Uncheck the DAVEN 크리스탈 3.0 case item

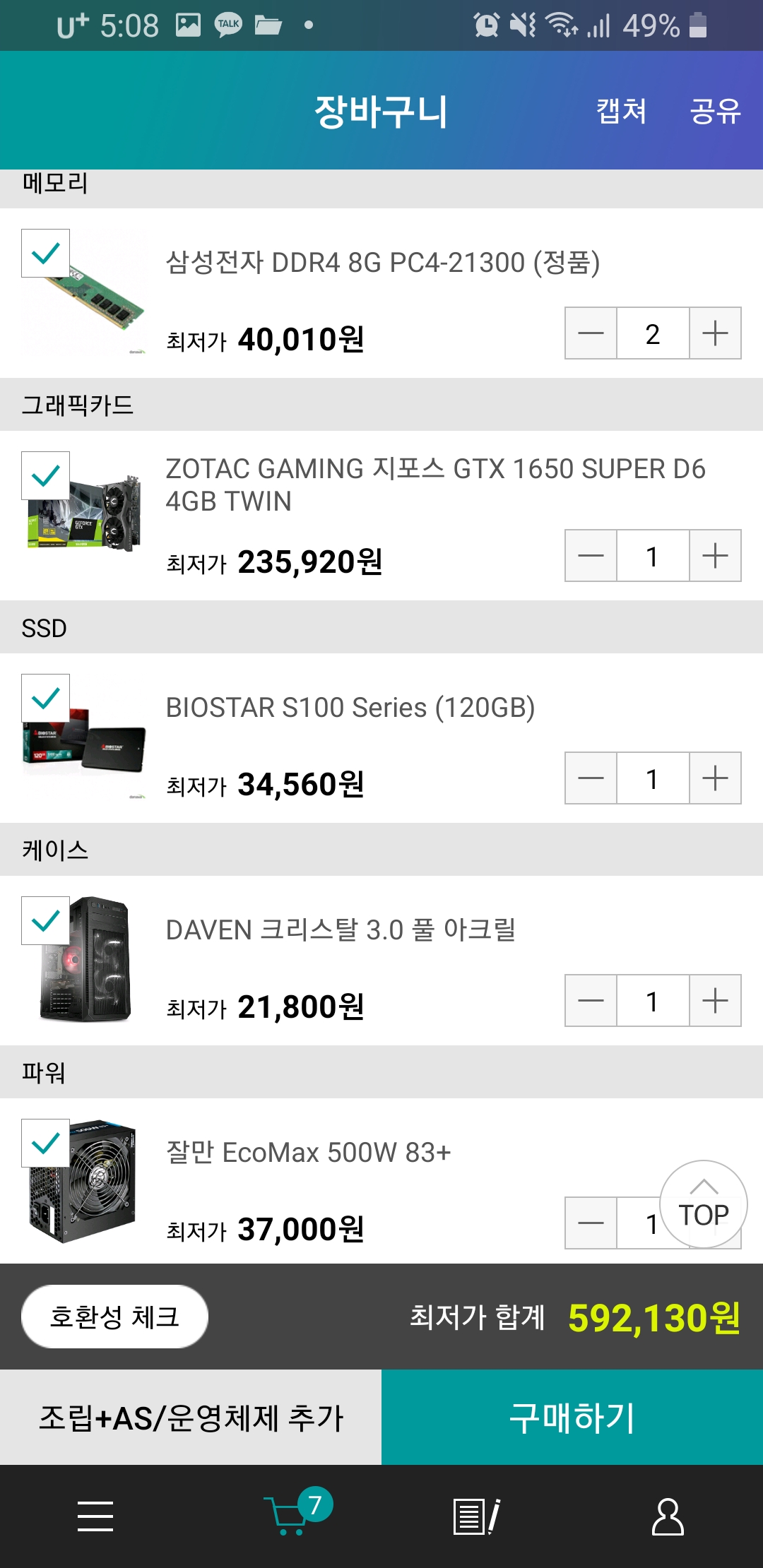point(46,921)
